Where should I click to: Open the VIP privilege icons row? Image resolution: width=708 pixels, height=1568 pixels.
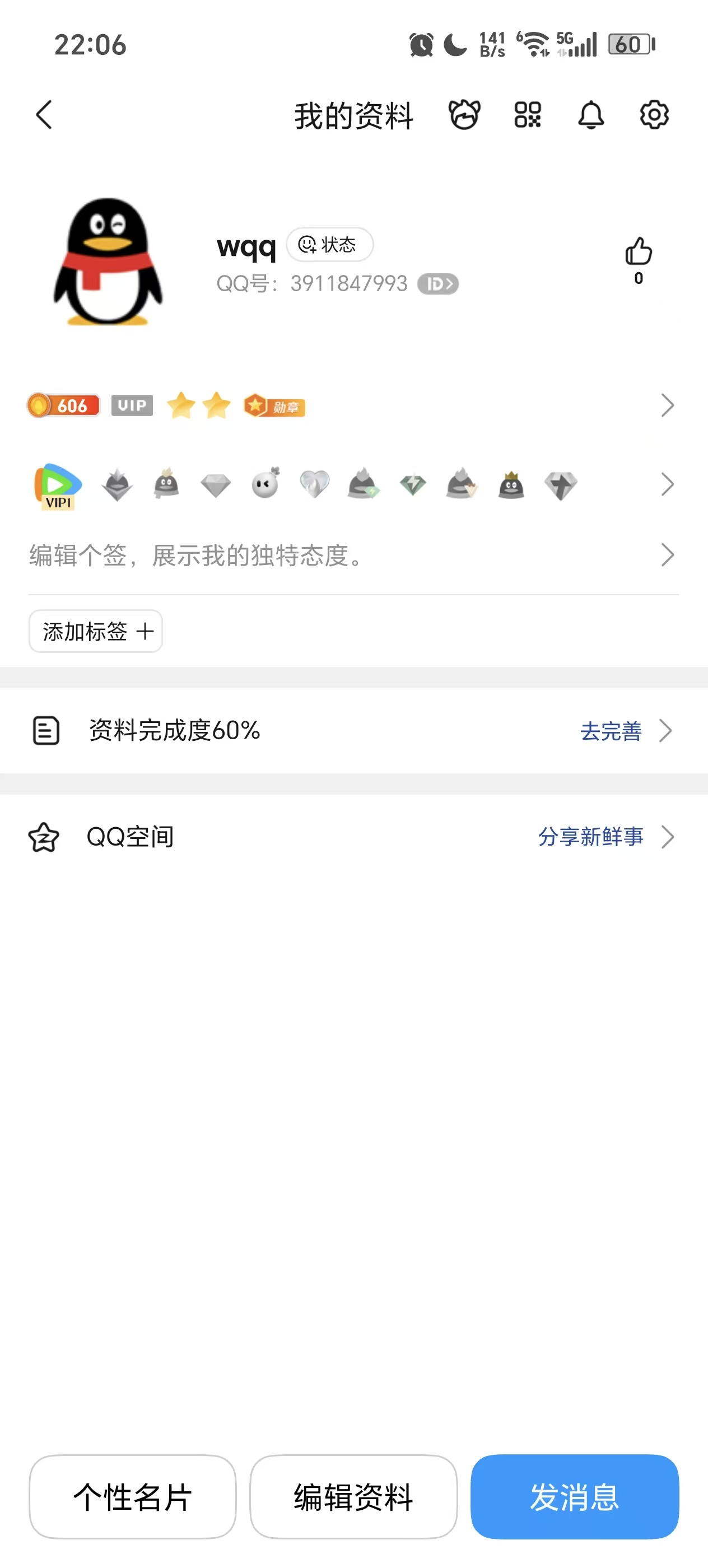(x=353, y=485)
